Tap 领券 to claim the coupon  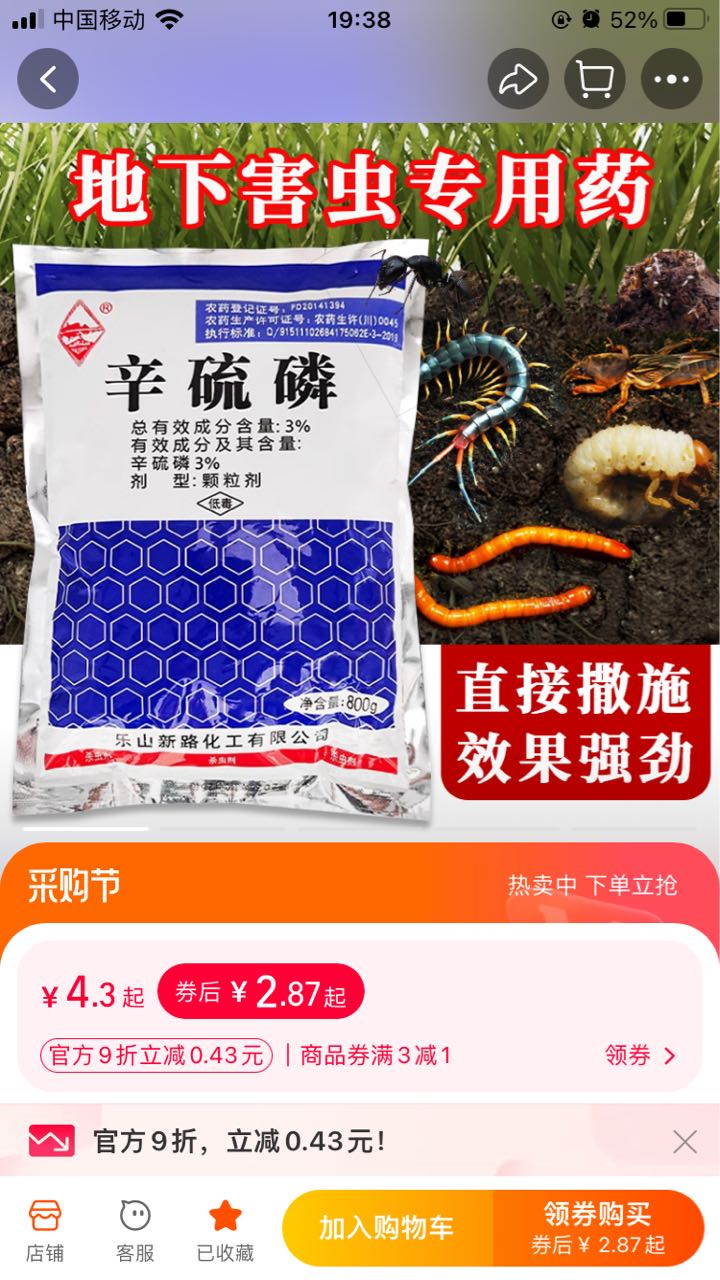641,1055
